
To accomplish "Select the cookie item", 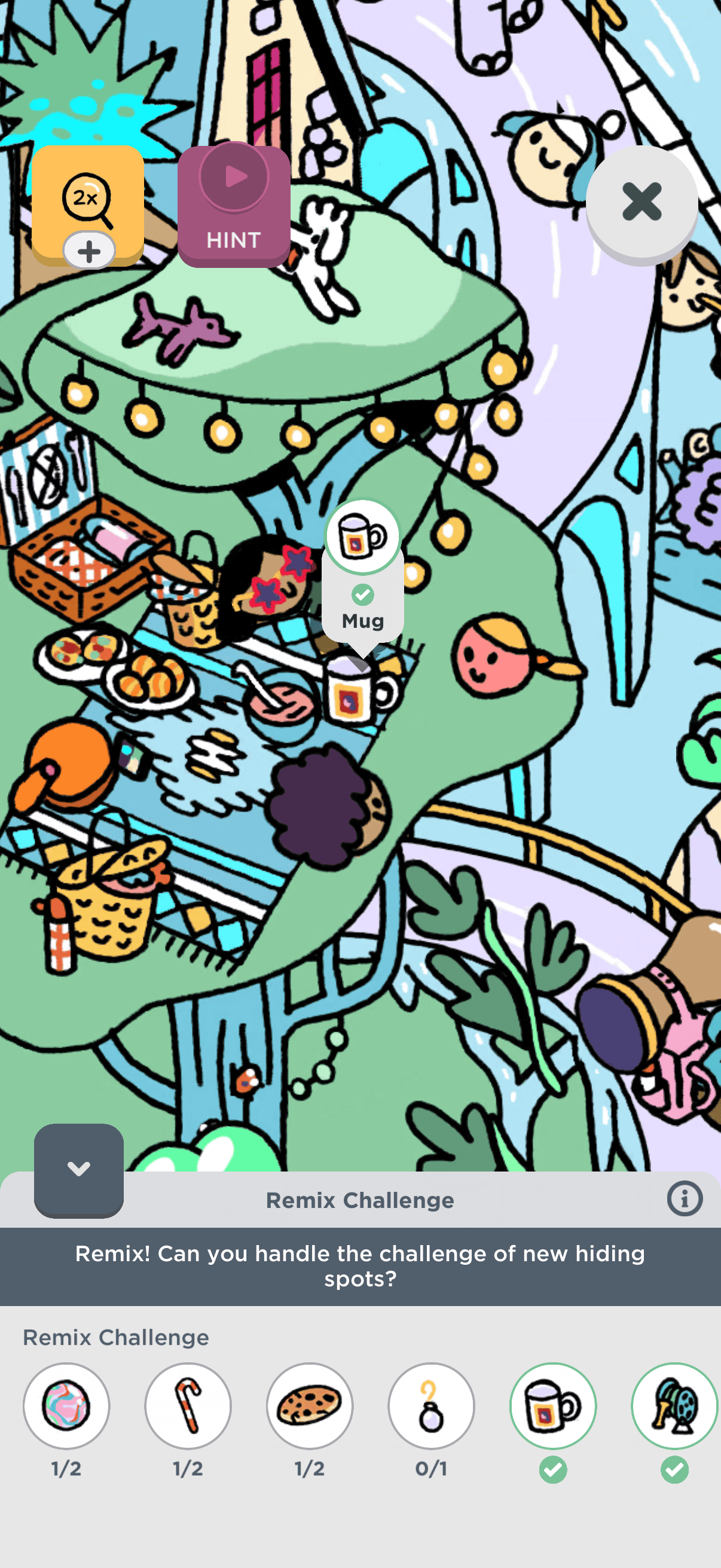I will tap(310, 1405).
